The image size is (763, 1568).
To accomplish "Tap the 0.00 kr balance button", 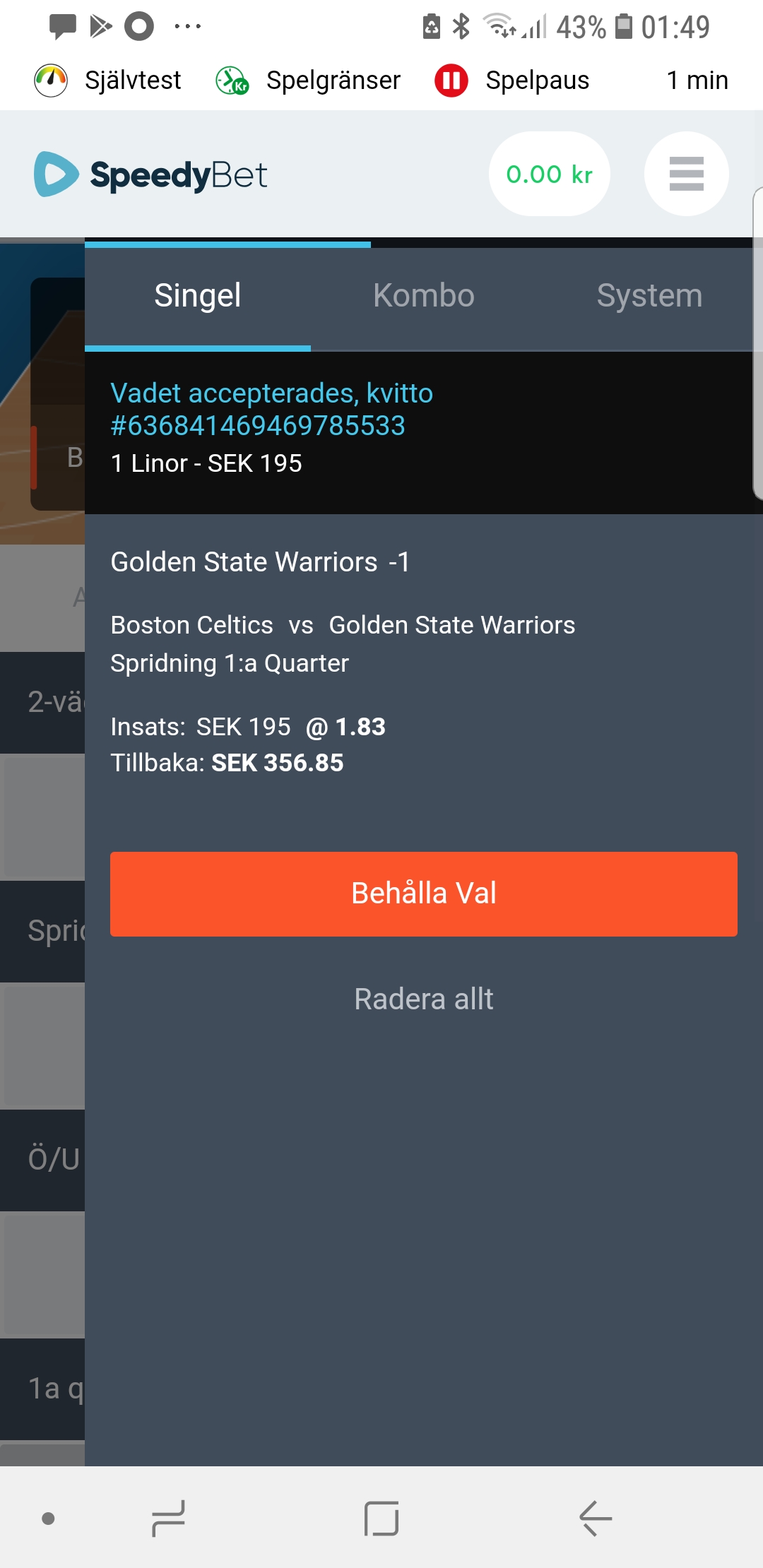I will click(x=549, y=174).
